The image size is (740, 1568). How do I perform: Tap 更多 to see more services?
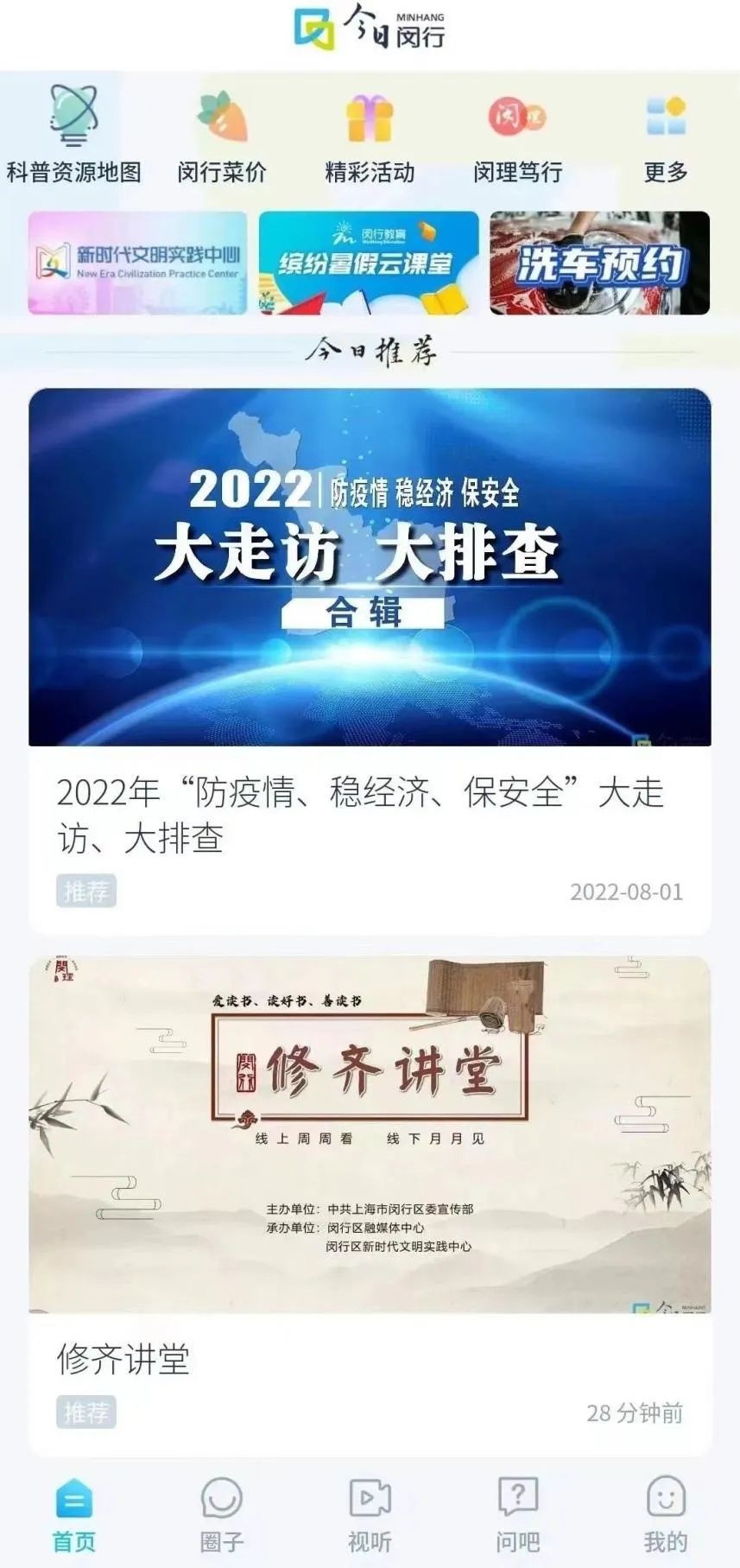click(x=666, y=135)
